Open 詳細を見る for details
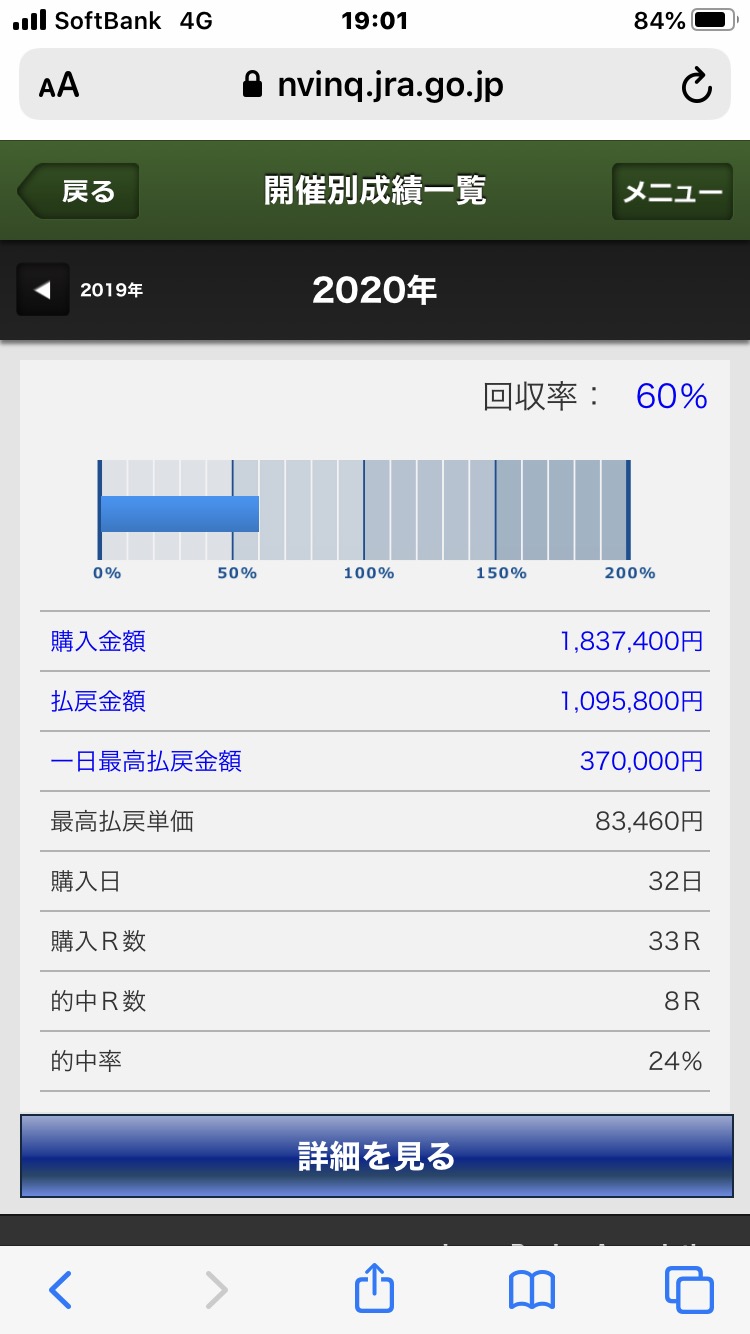This screenshot has height=1334, width=750. point(375,1155)
